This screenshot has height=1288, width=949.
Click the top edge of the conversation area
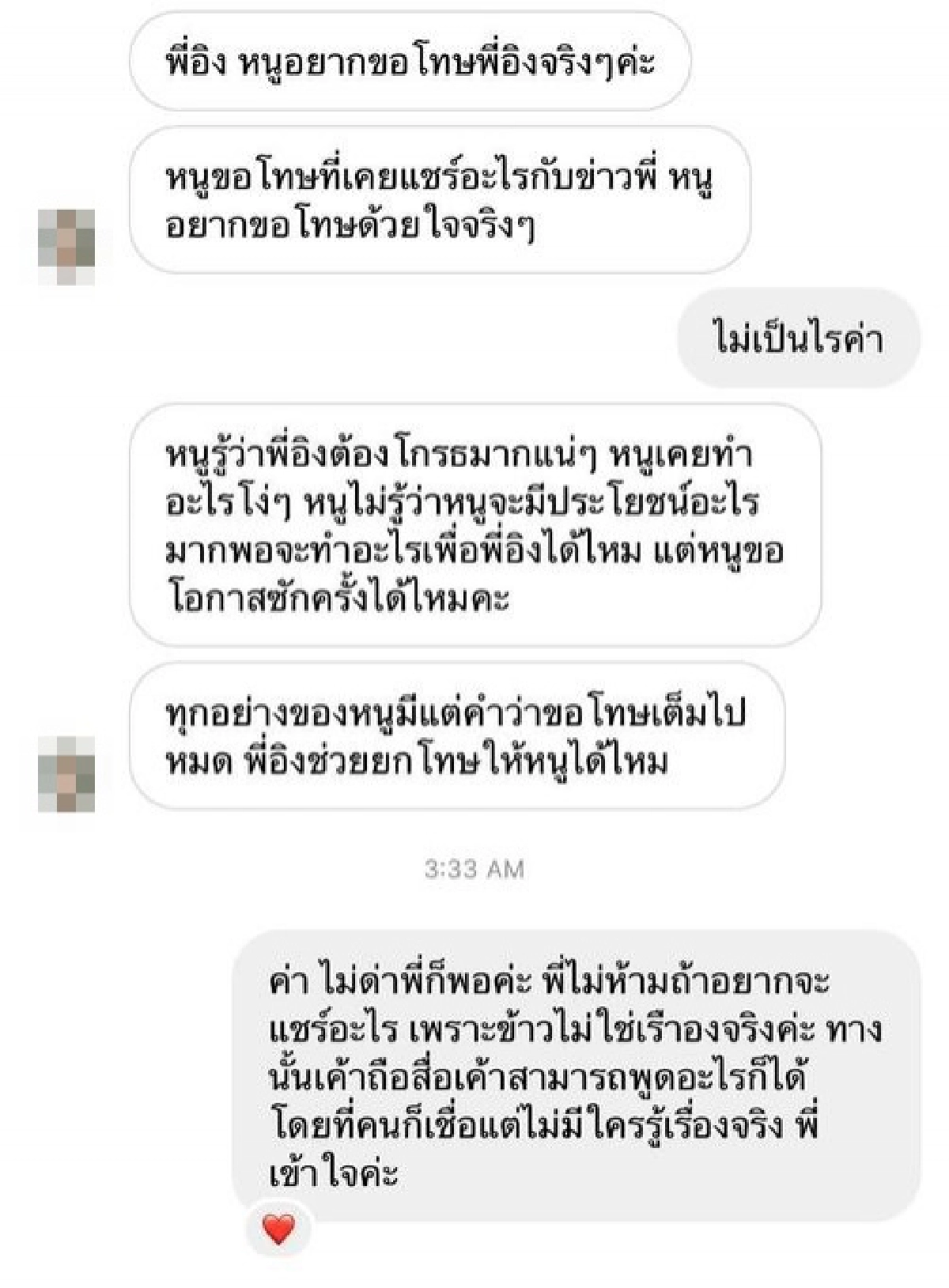(475, 6)
